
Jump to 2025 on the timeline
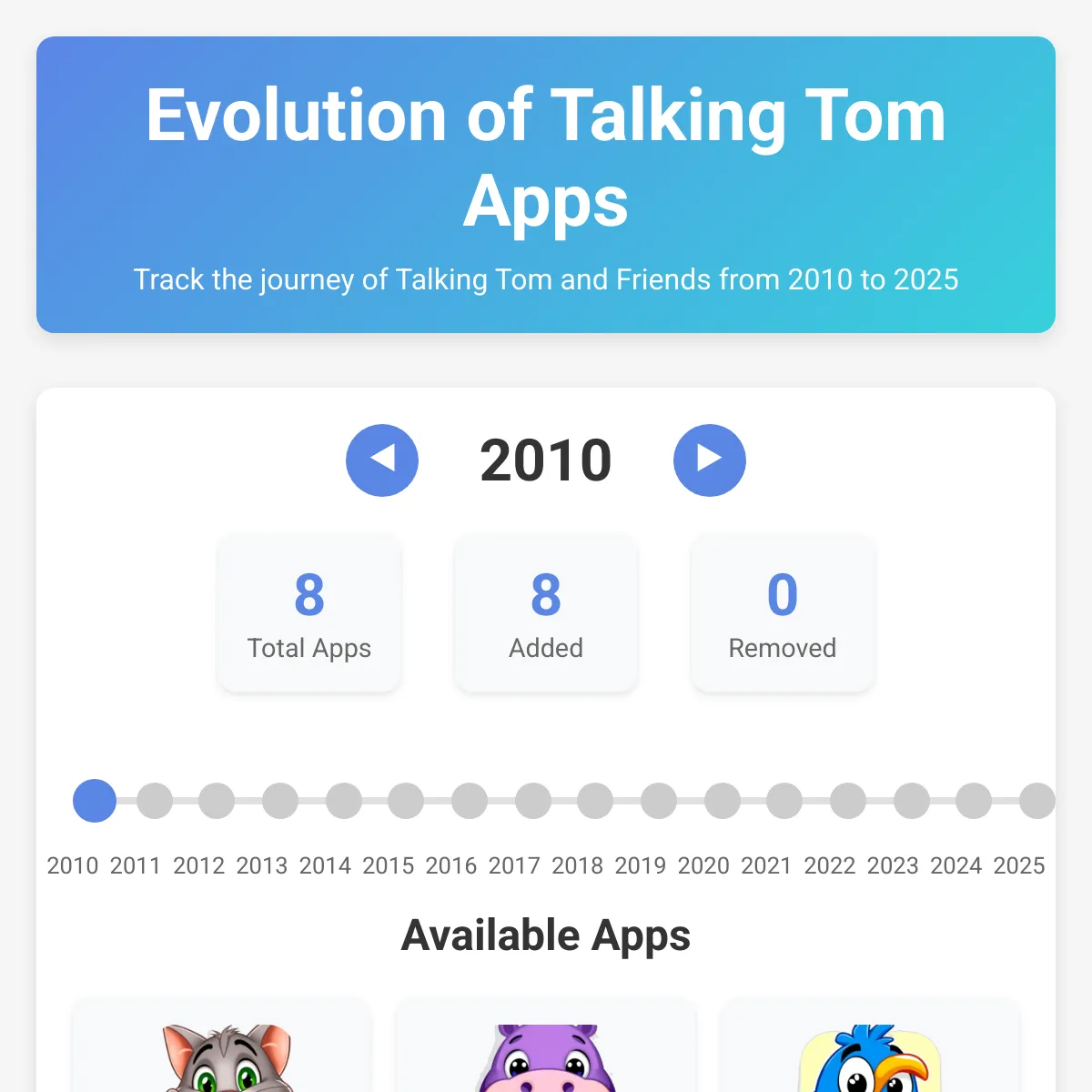tap(1037, 801)
